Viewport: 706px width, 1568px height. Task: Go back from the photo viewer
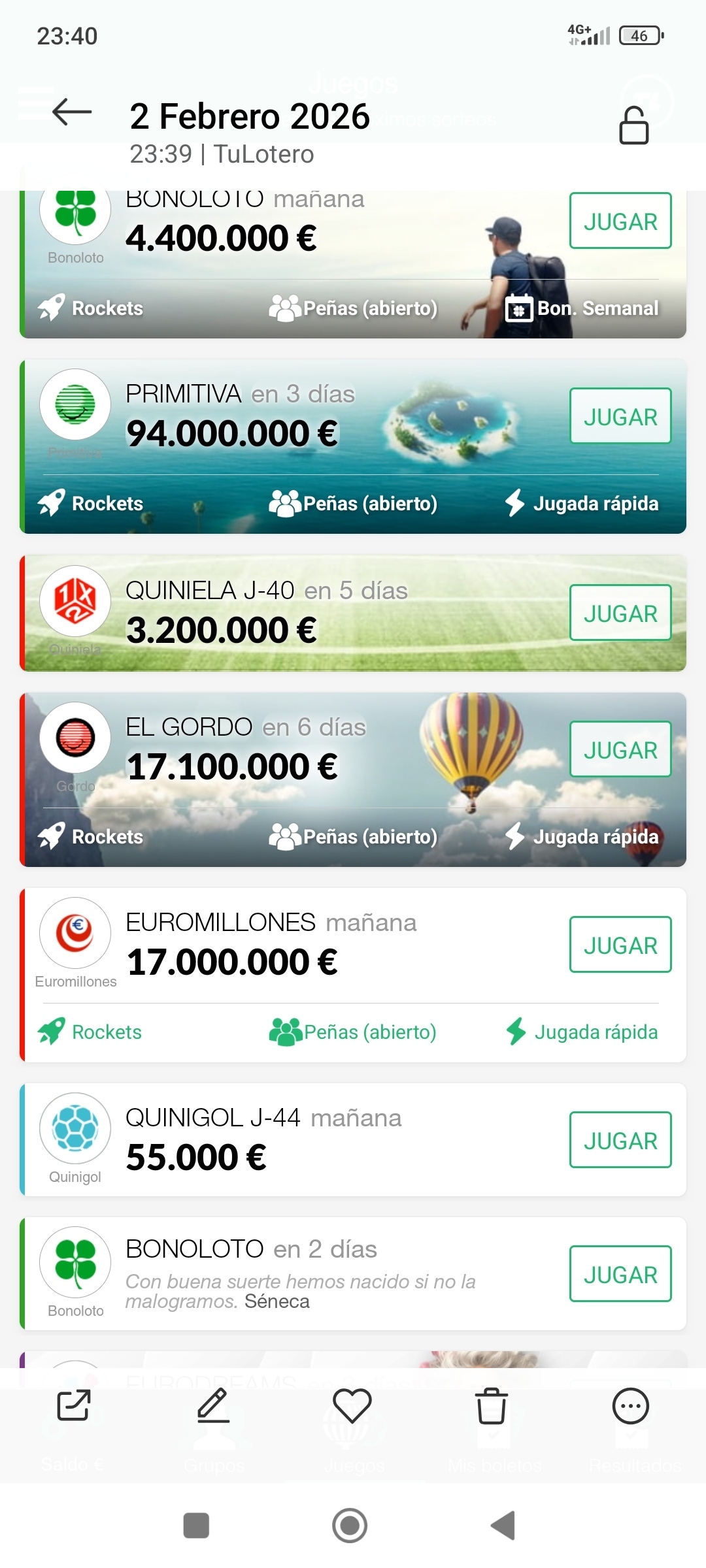point(72,112)
